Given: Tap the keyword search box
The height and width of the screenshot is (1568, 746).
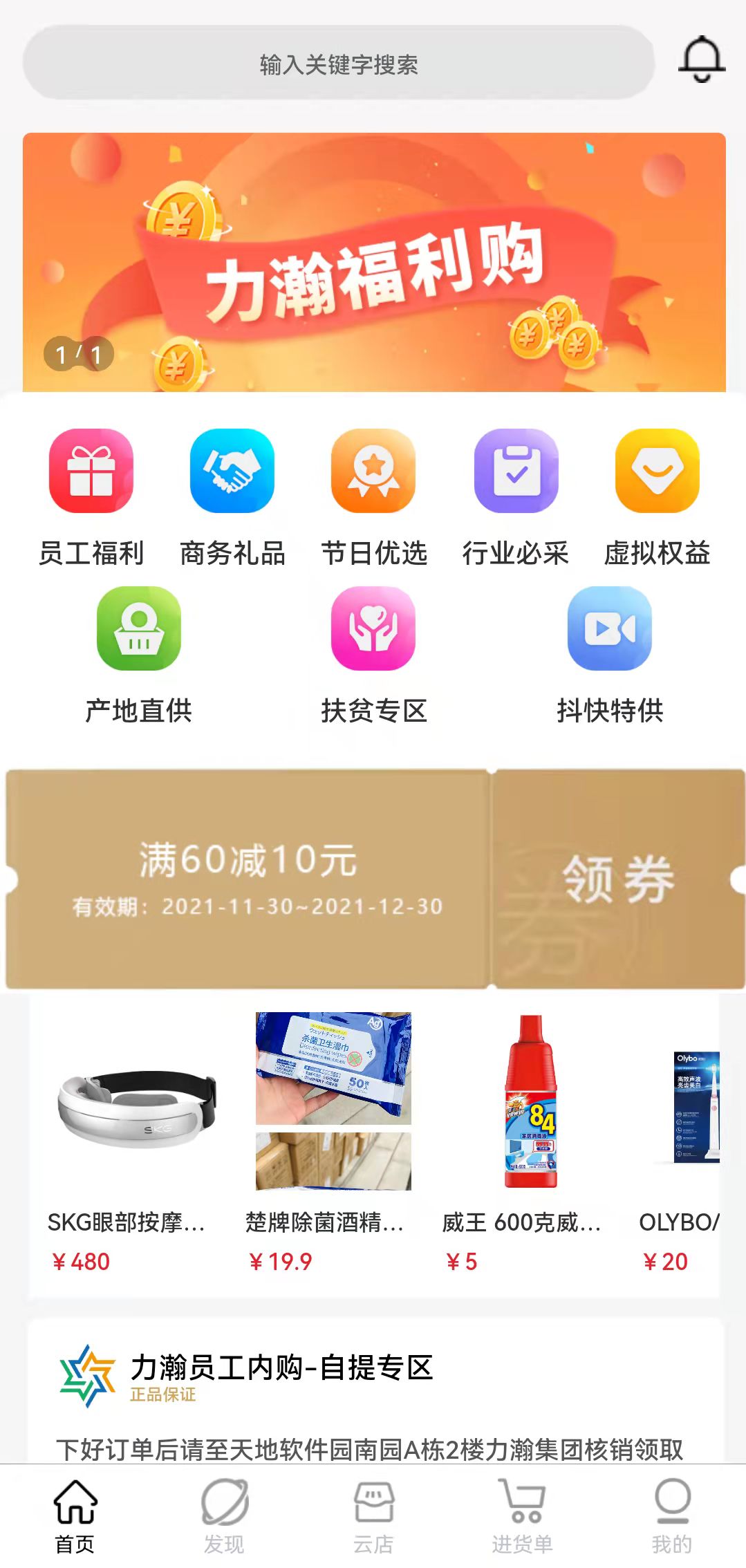Looking at the screenshot, I should click(338, 64).
